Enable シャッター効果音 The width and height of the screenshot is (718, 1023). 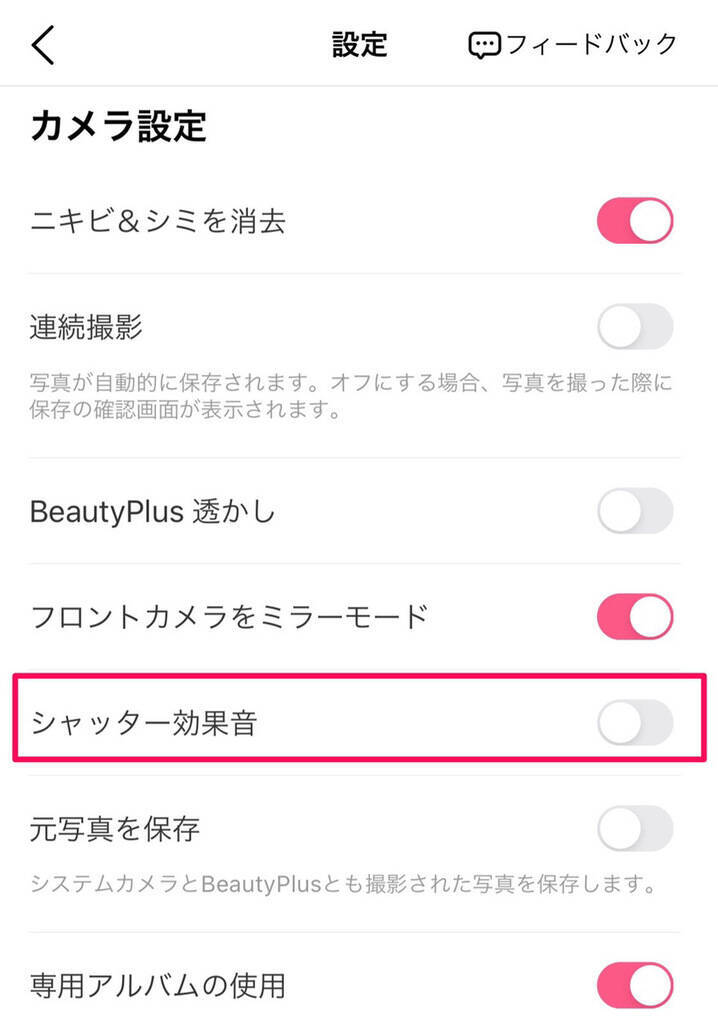(635, 722)
